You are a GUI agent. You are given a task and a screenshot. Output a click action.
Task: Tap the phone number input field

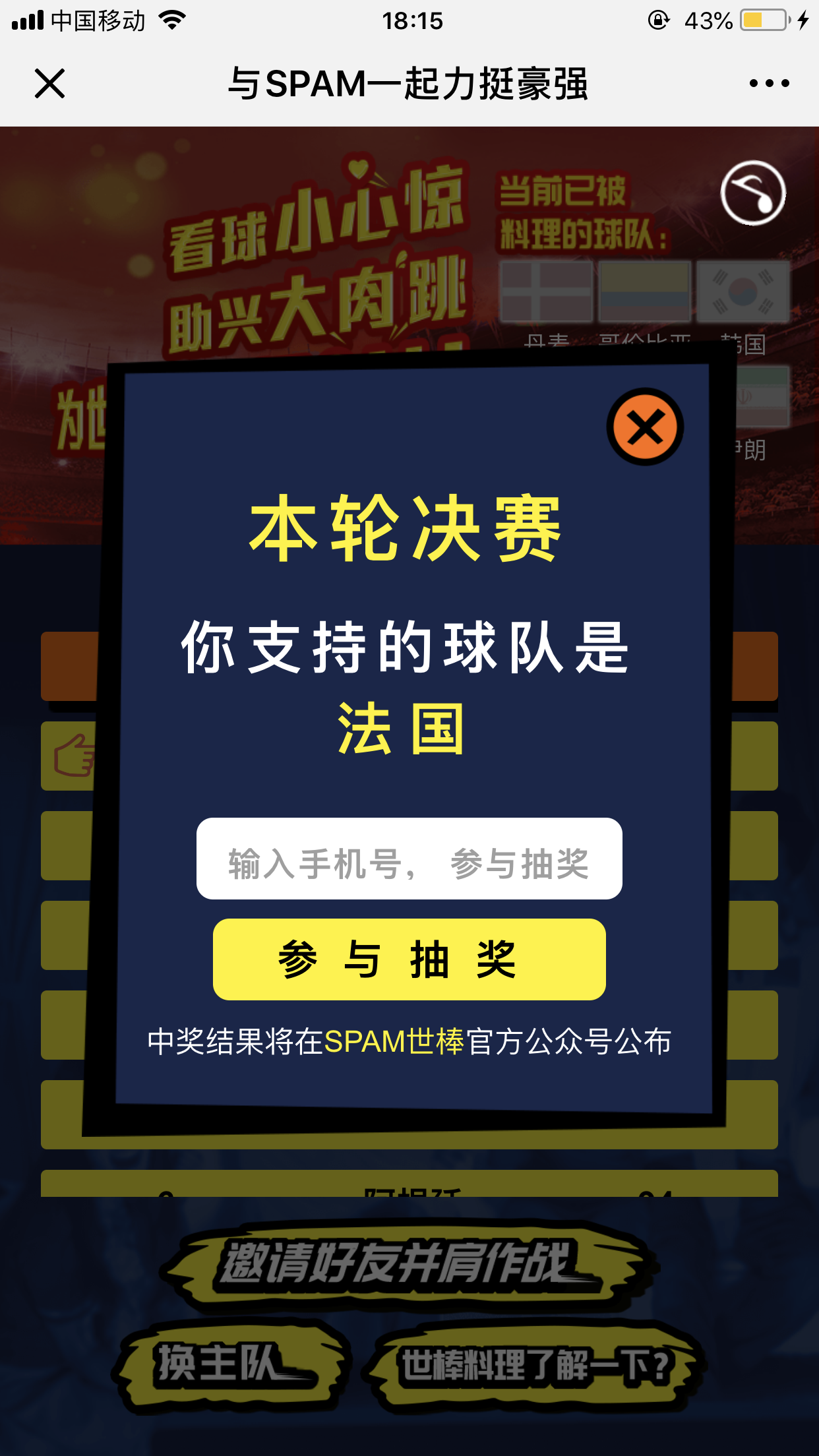409,859
